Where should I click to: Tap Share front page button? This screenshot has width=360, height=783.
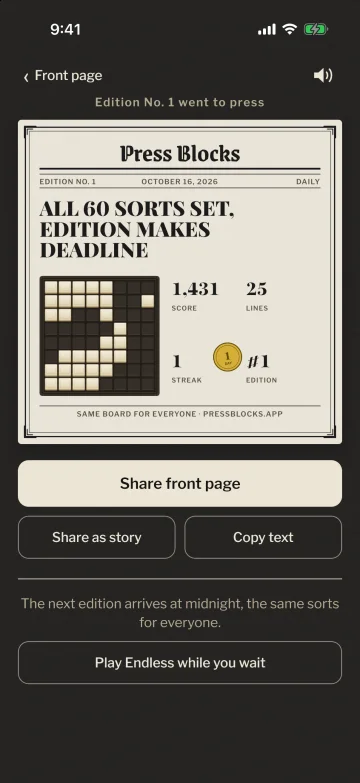pyautogui.click(x=180, y=483)
